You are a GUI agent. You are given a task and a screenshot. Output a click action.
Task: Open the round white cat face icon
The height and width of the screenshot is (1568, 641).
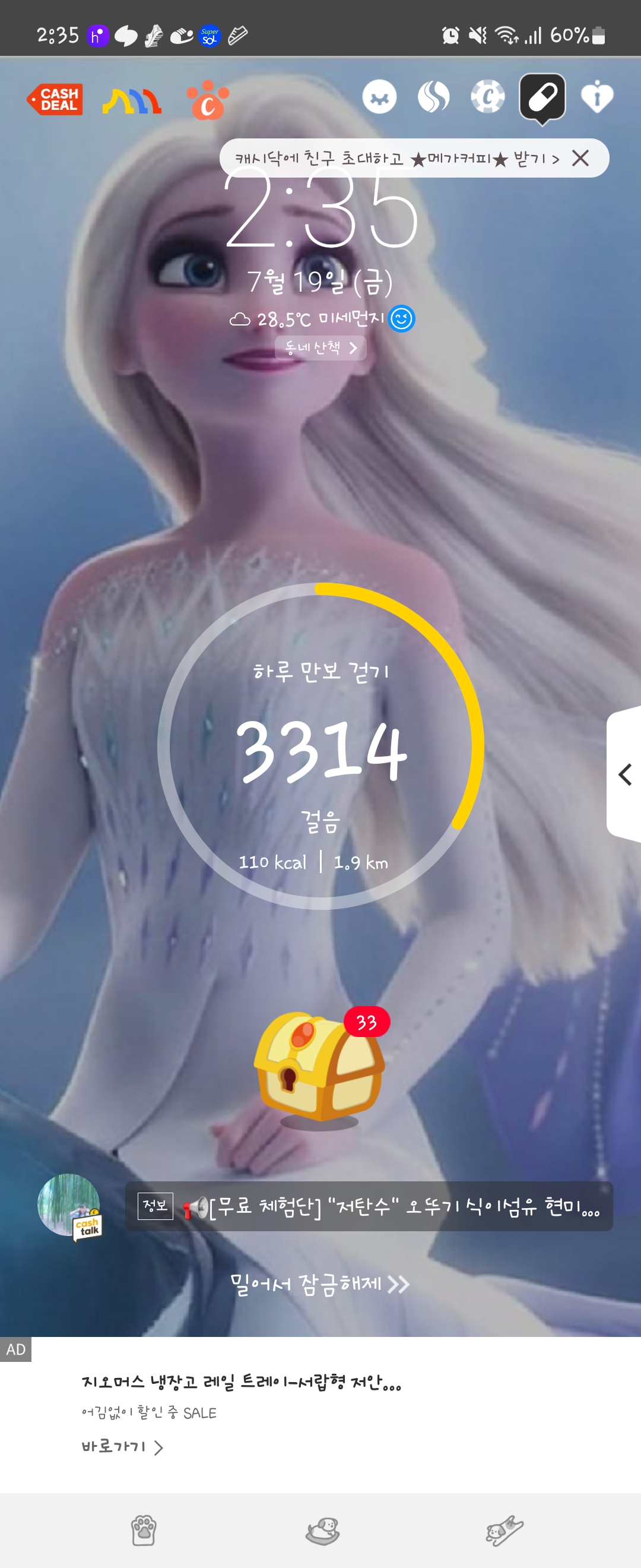click(379, 97)
